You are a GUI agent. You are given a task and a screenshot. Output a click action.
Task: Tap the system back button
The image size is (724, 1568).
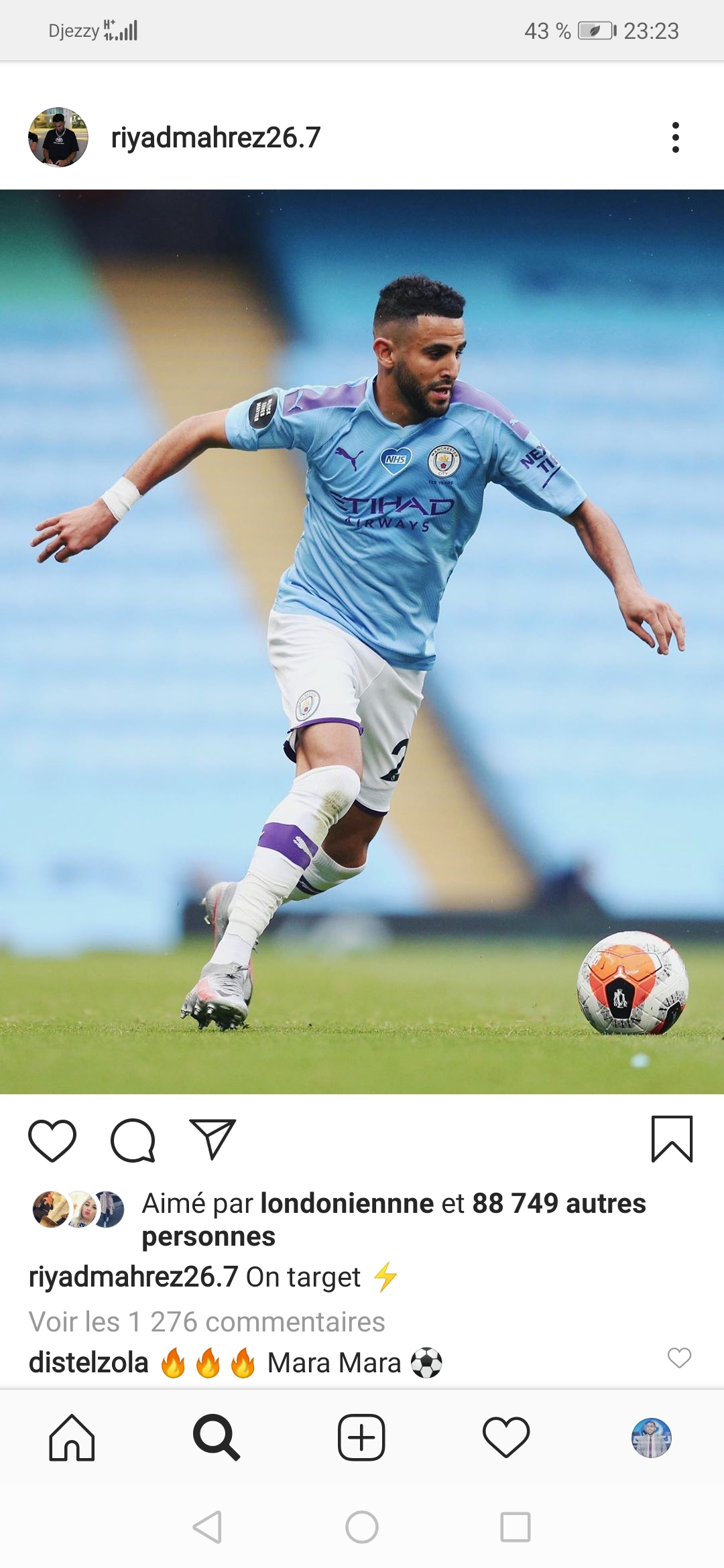(207, 1527)
